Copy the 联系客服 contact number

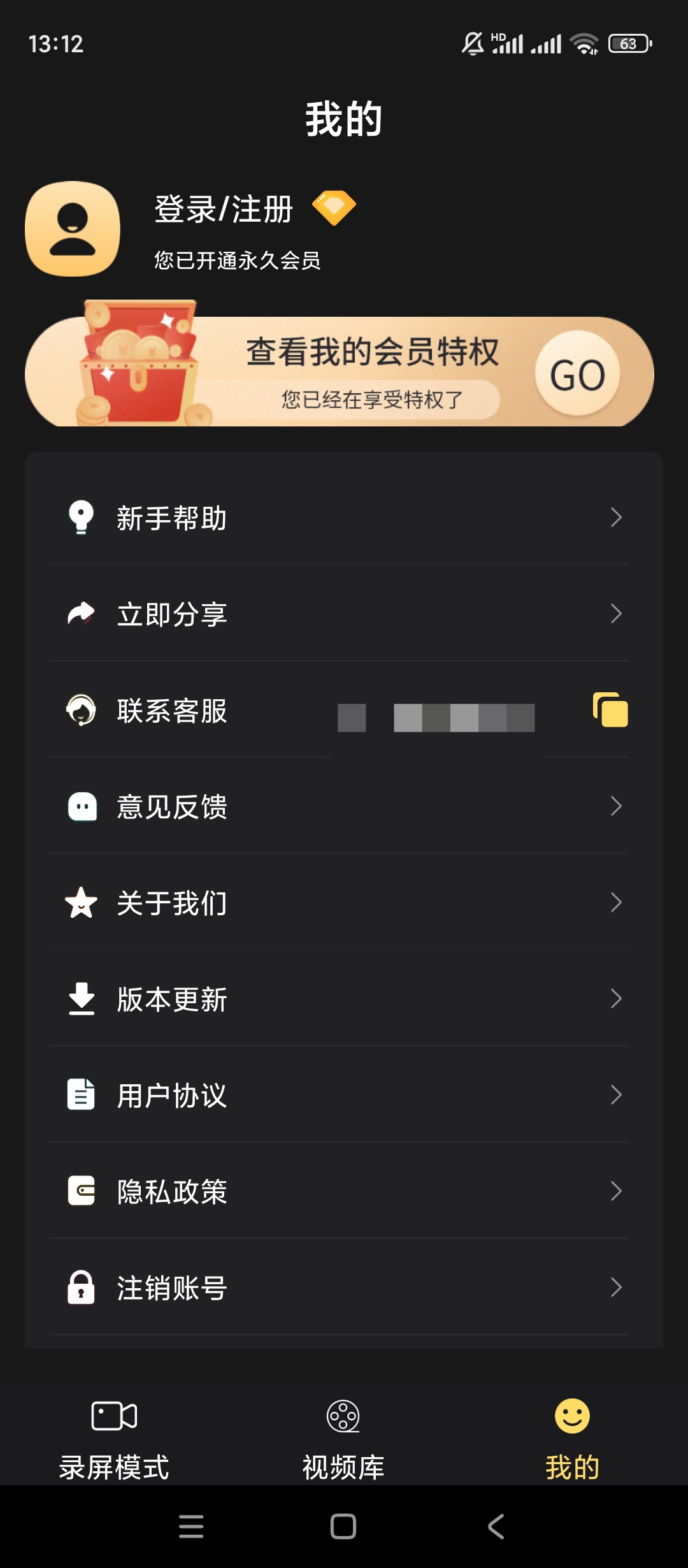(x=610, y=710)
